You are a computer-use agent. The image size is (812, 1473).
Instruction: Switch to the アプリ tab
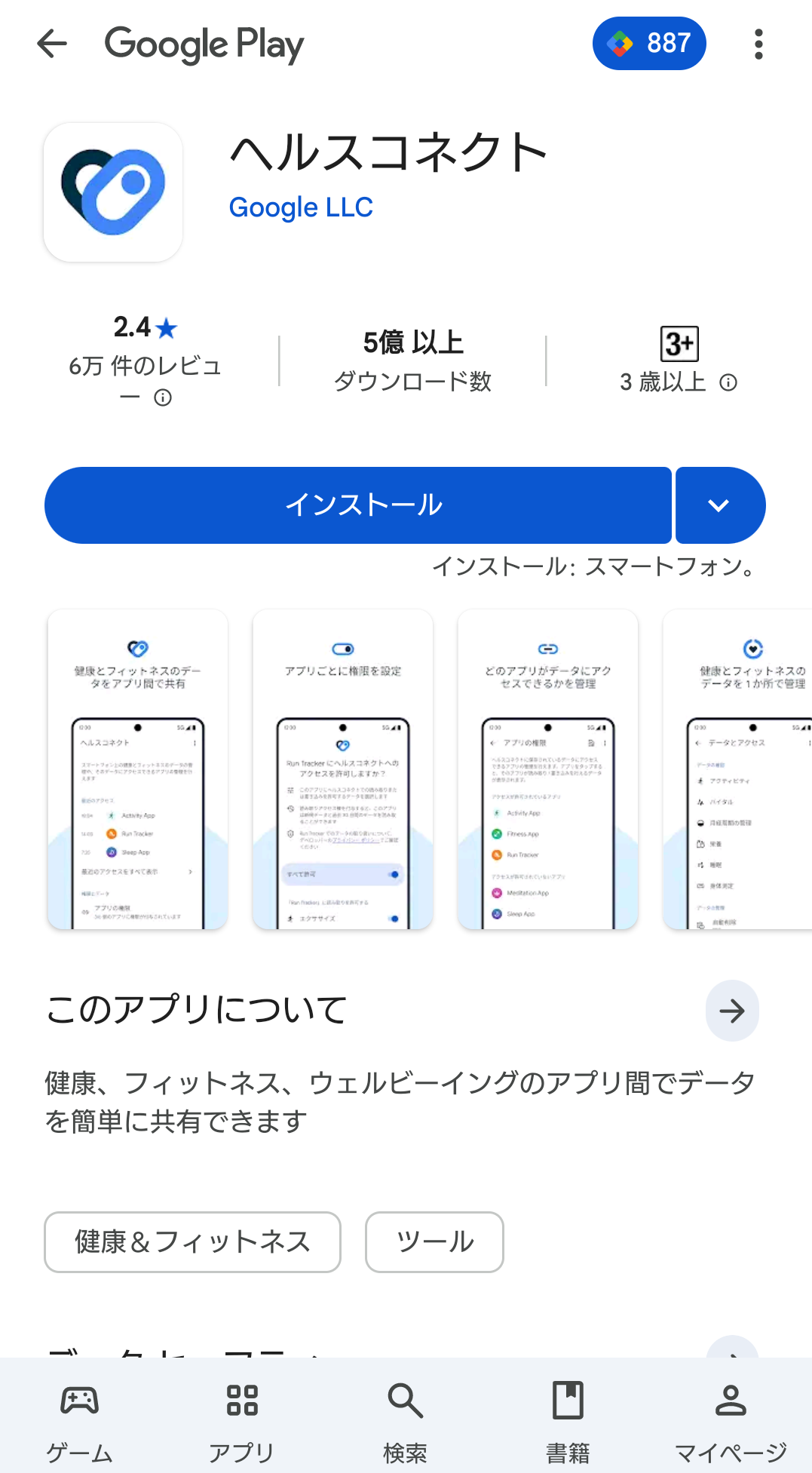pyautogui.click(x=242, y=1418)
